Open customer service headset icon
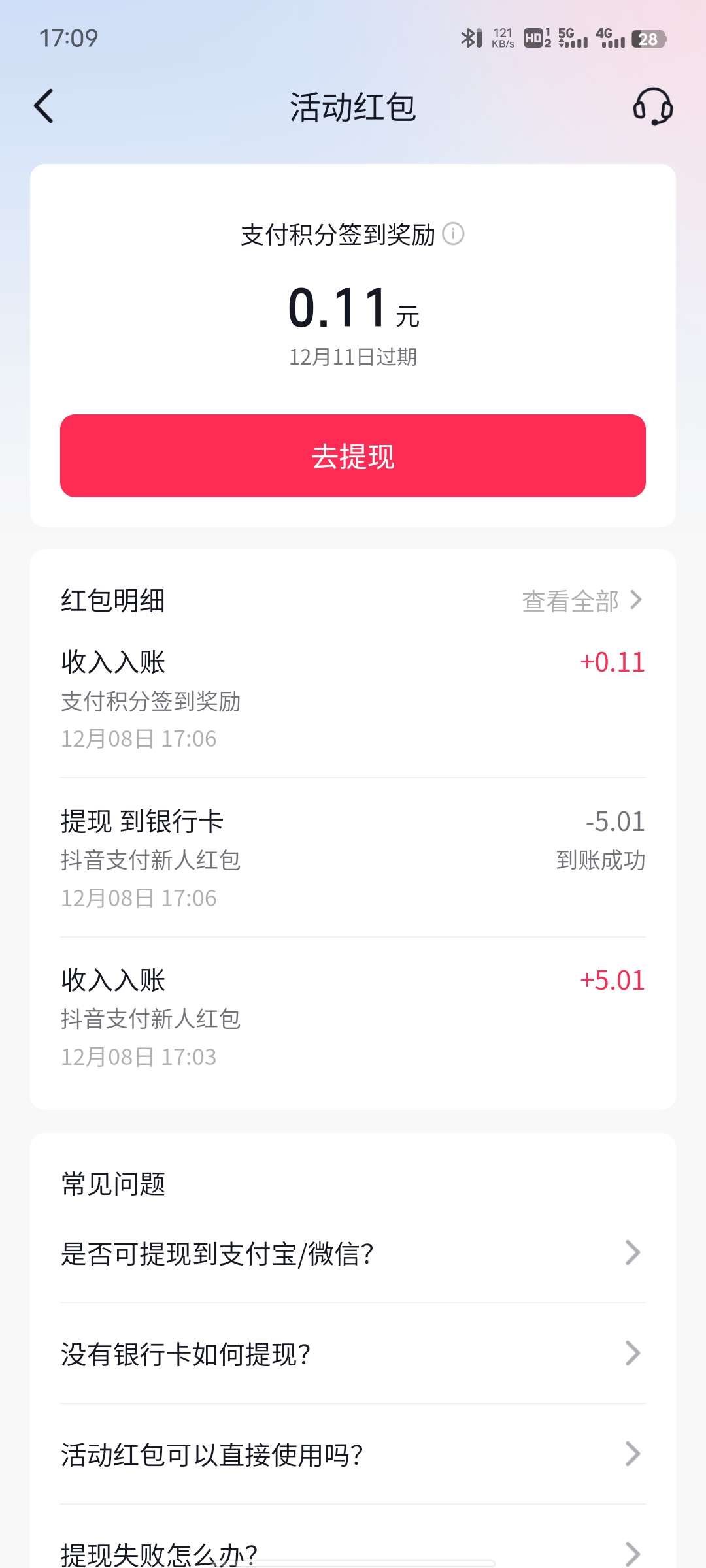This screenshot has width=706, height=1568. [652, 106]
